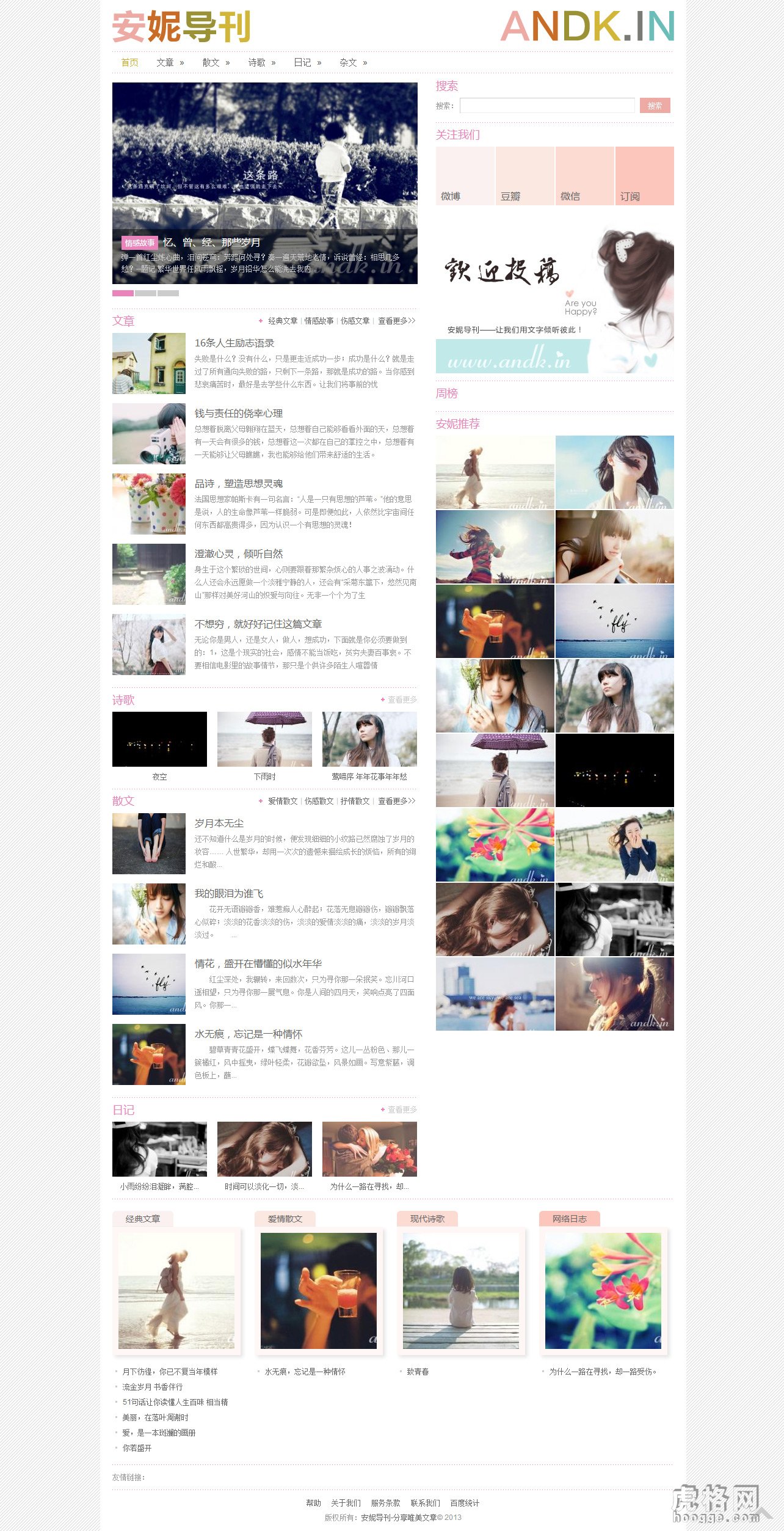The image size is (784, 1531).
Task: Open the 豆瓣 follow tile
Action: (x=524, y=176)
